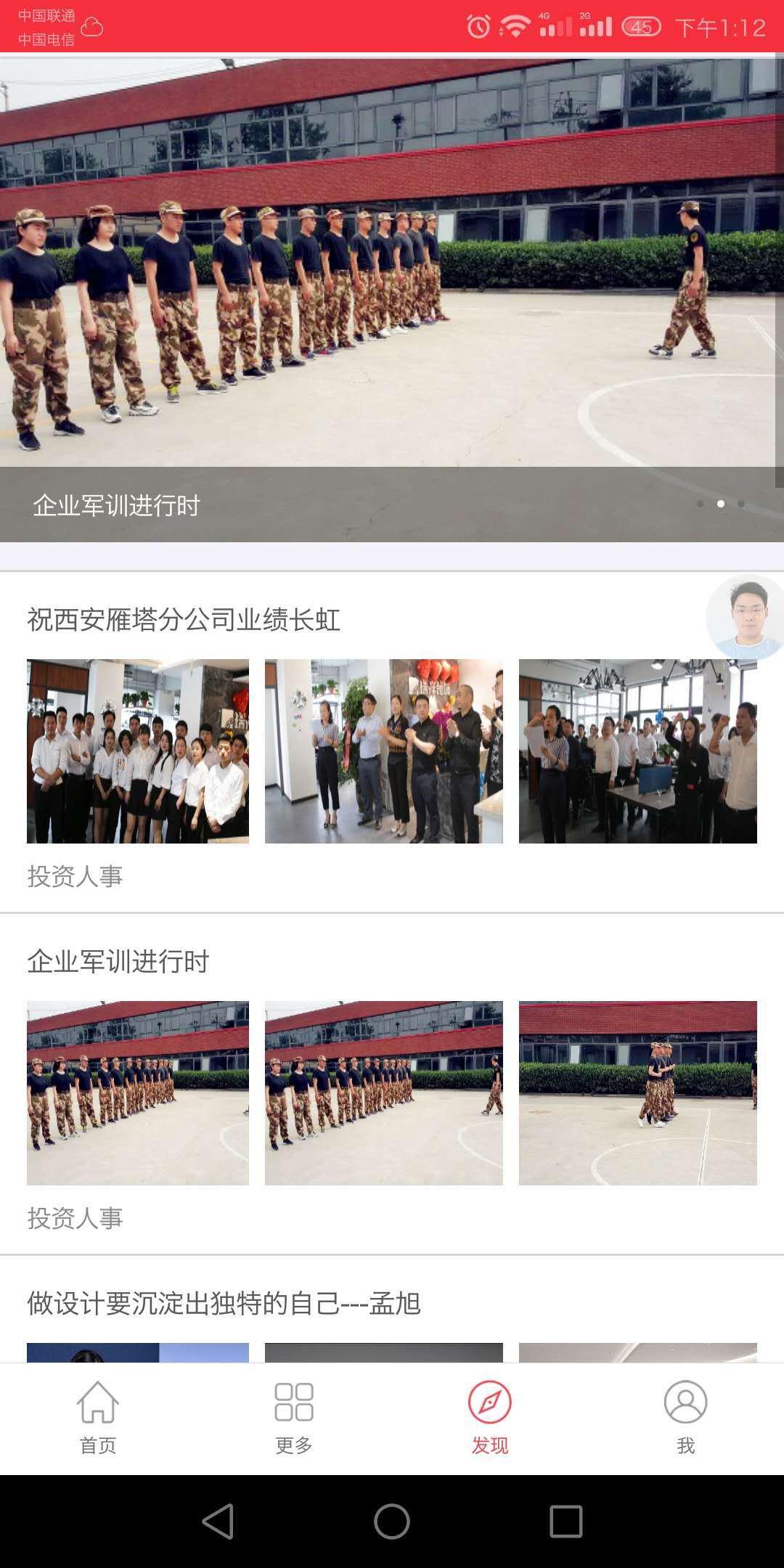This screenshot has height=1568, width=784.
Task: View third photo of 企业军训进行时 post
Action: 637,1093
